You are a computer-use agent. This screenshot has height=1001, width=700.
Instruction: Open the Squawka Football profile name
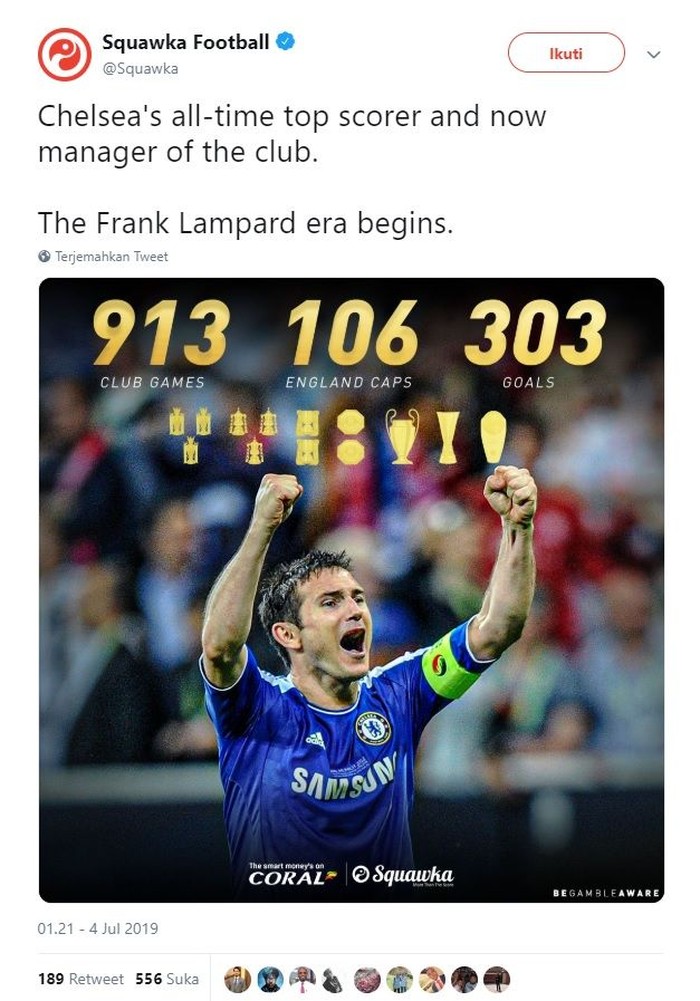[x=185, y=42]
